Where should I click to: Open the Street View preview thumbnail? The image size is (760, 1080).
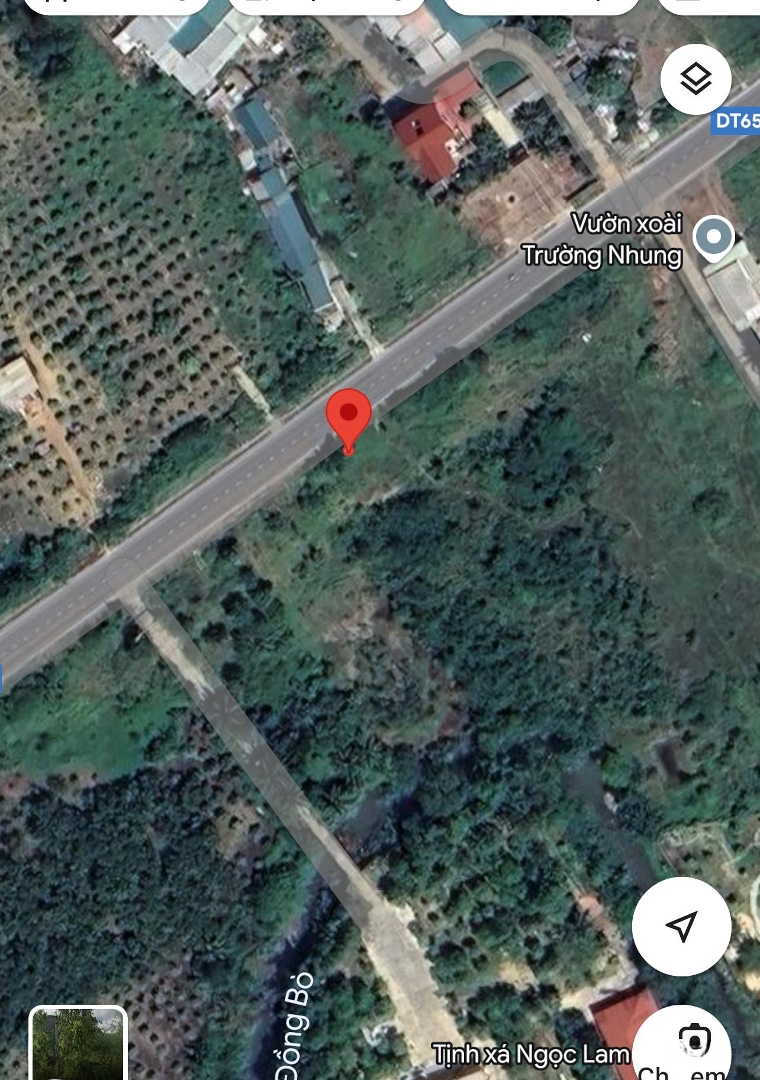78,1044
